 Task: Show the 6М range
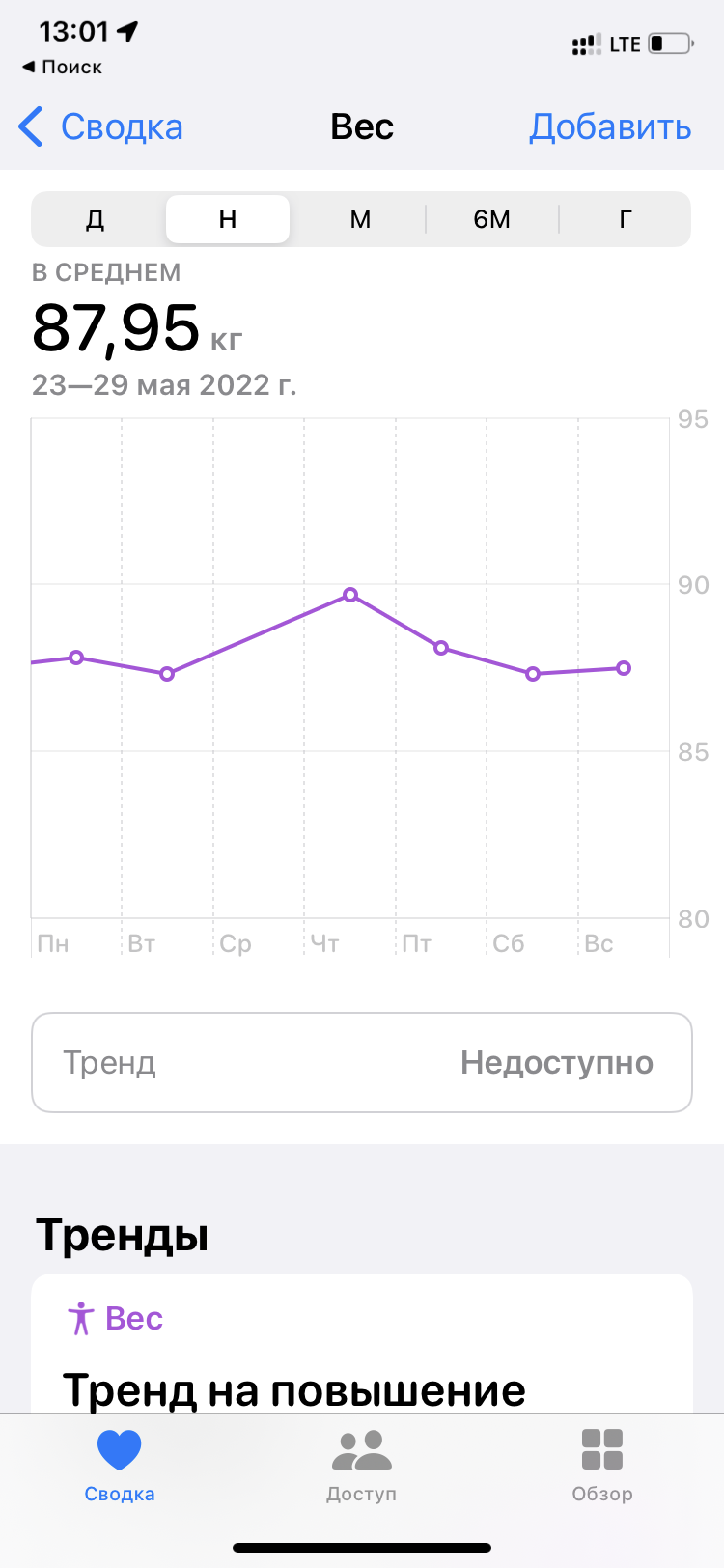[492, 219]
